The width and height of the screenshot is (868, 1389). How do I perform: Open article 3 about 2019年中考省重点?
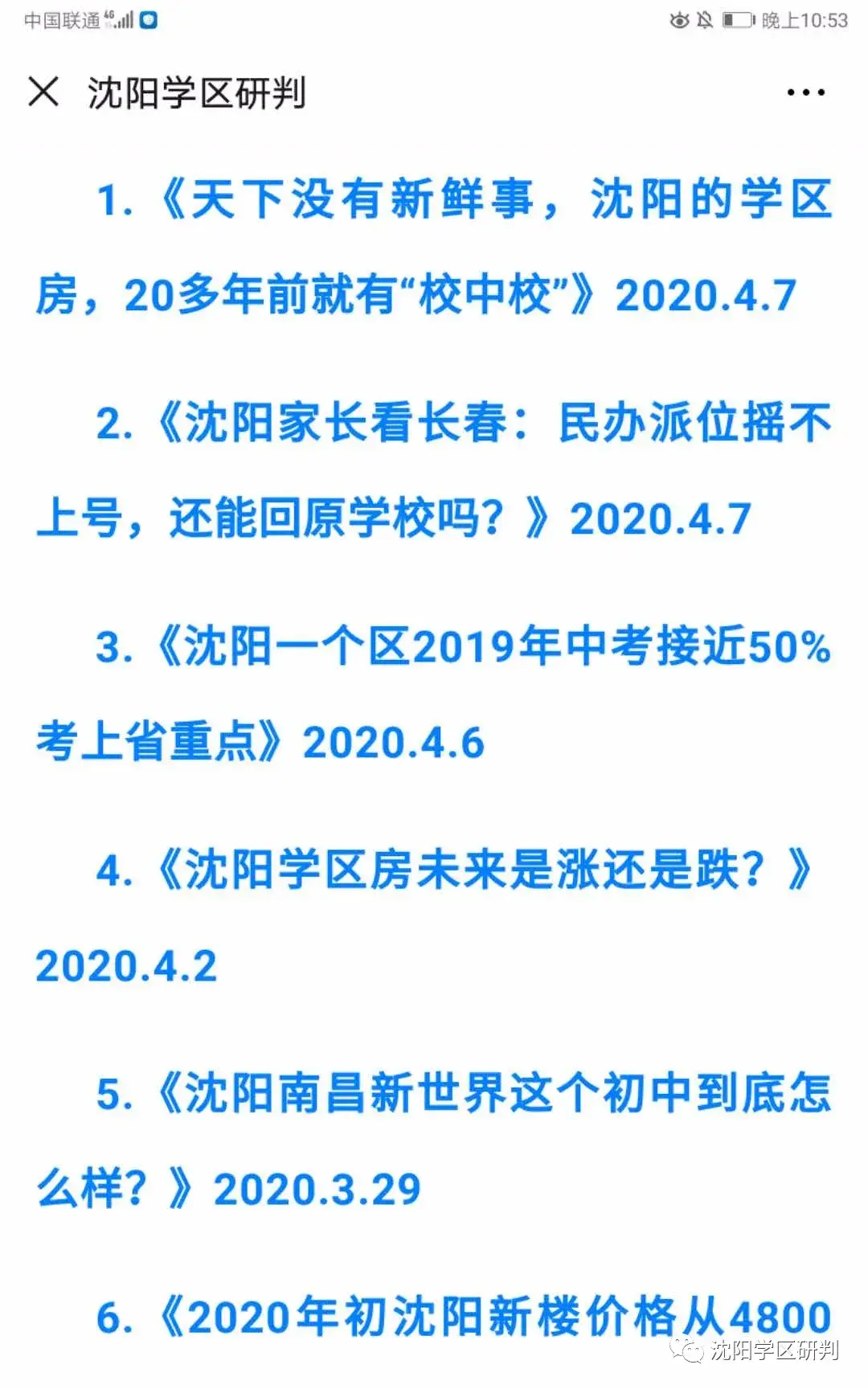tap(434, 694)
